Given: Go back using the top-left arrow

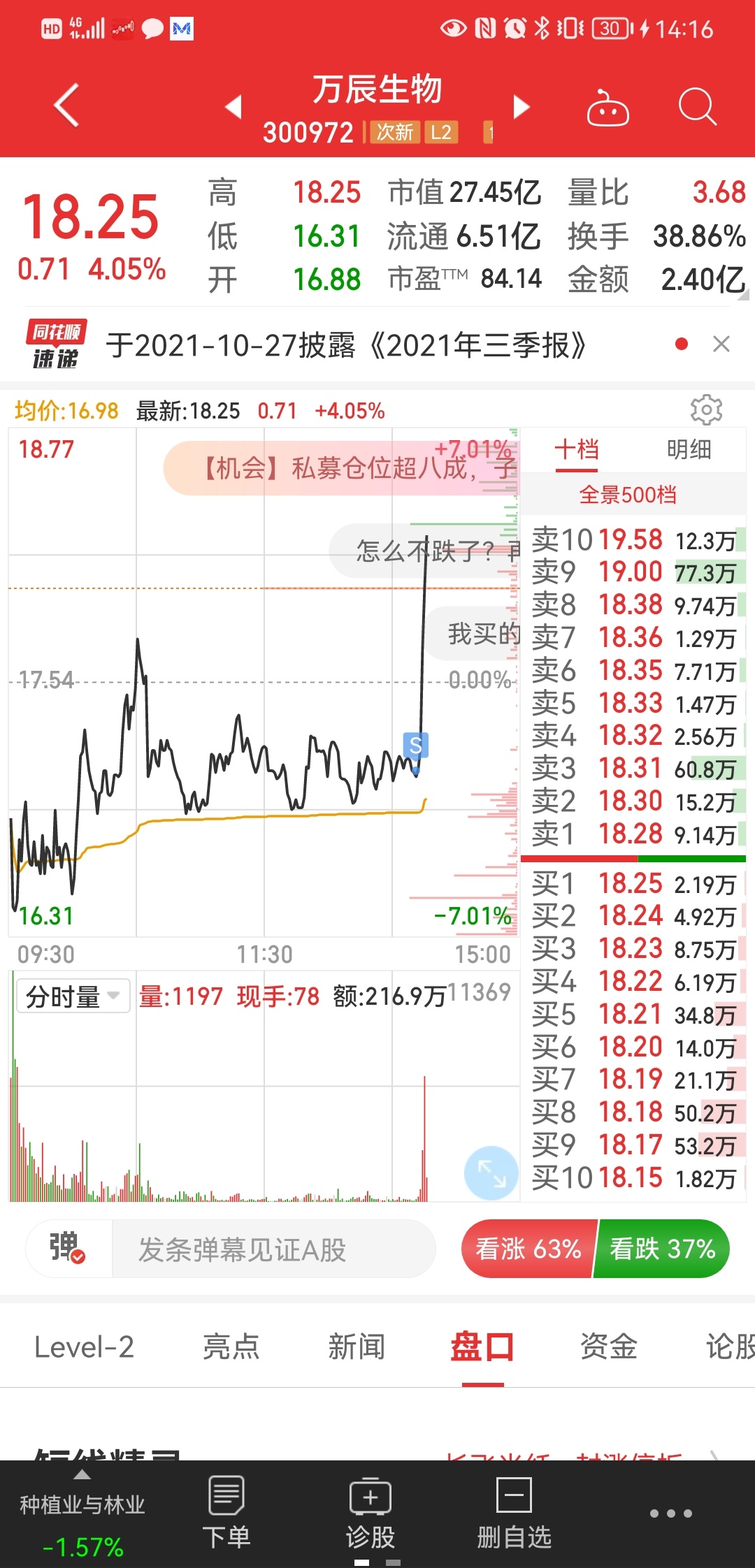Looking at the screenshot, I should [x=67, y=106].
